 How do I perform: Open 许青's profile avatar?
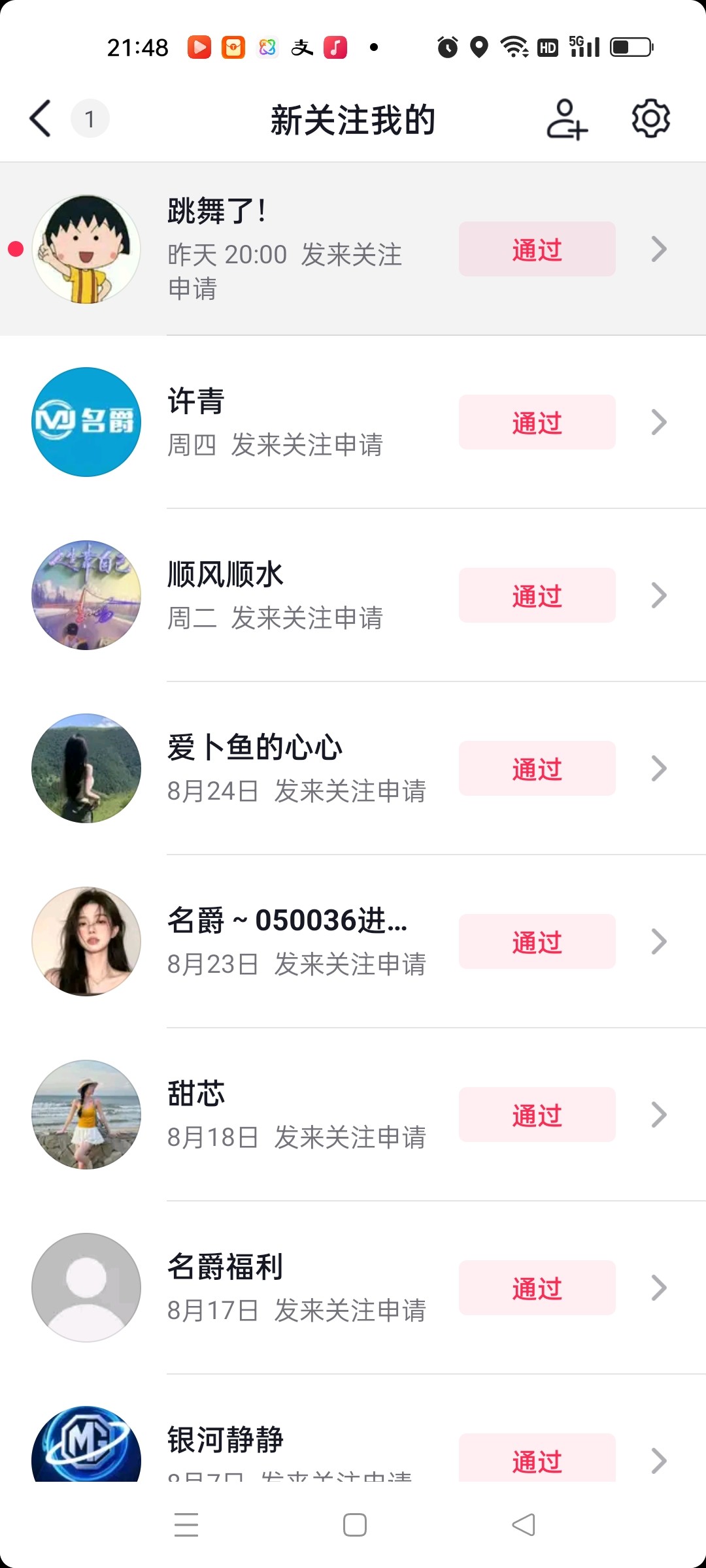tap(86, 422)
